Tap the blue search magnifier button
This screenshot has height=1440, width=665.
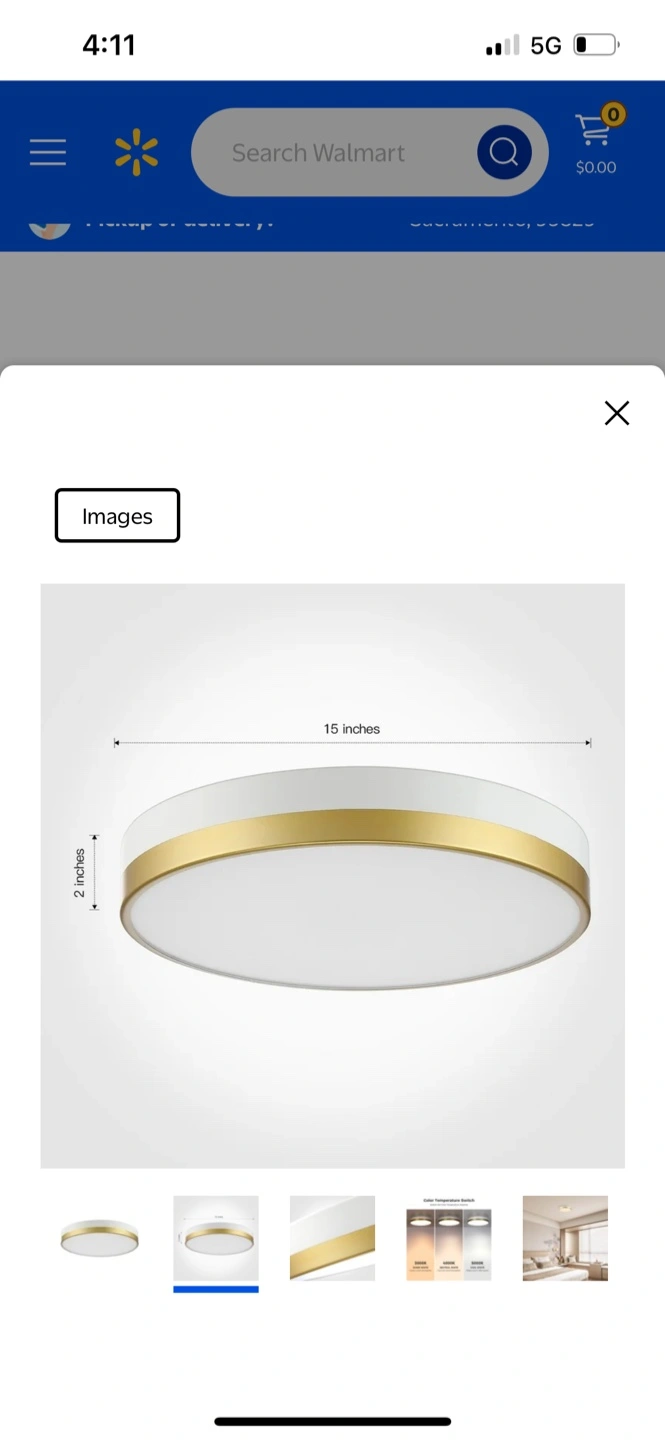[x=504, y=152]
